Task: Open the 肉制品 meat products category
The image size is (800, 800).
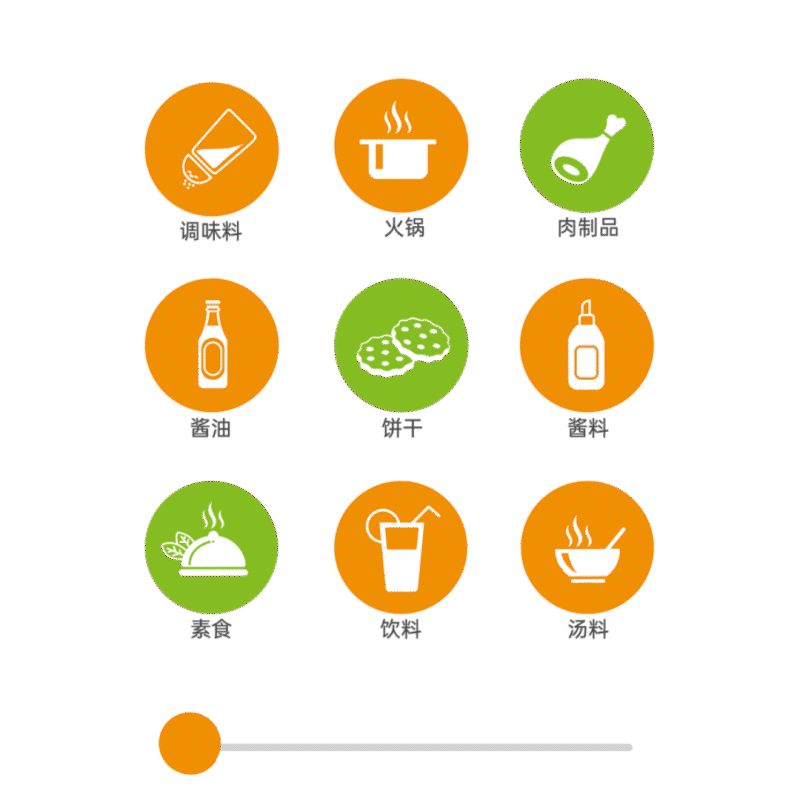Action: tap(587, 146)
